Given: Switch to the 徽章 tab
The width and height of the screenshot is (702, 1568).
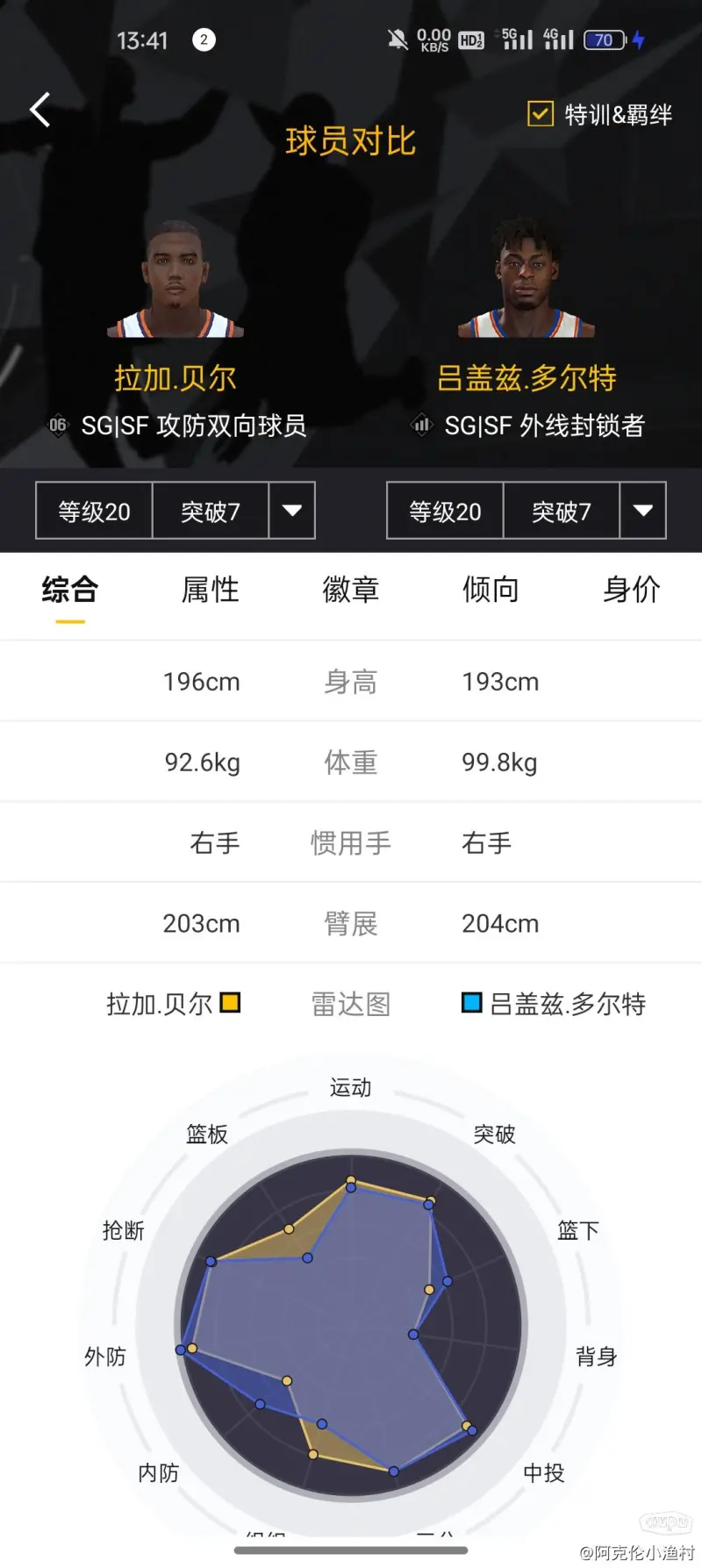Looking at the screenshot, I should (350, 590).
